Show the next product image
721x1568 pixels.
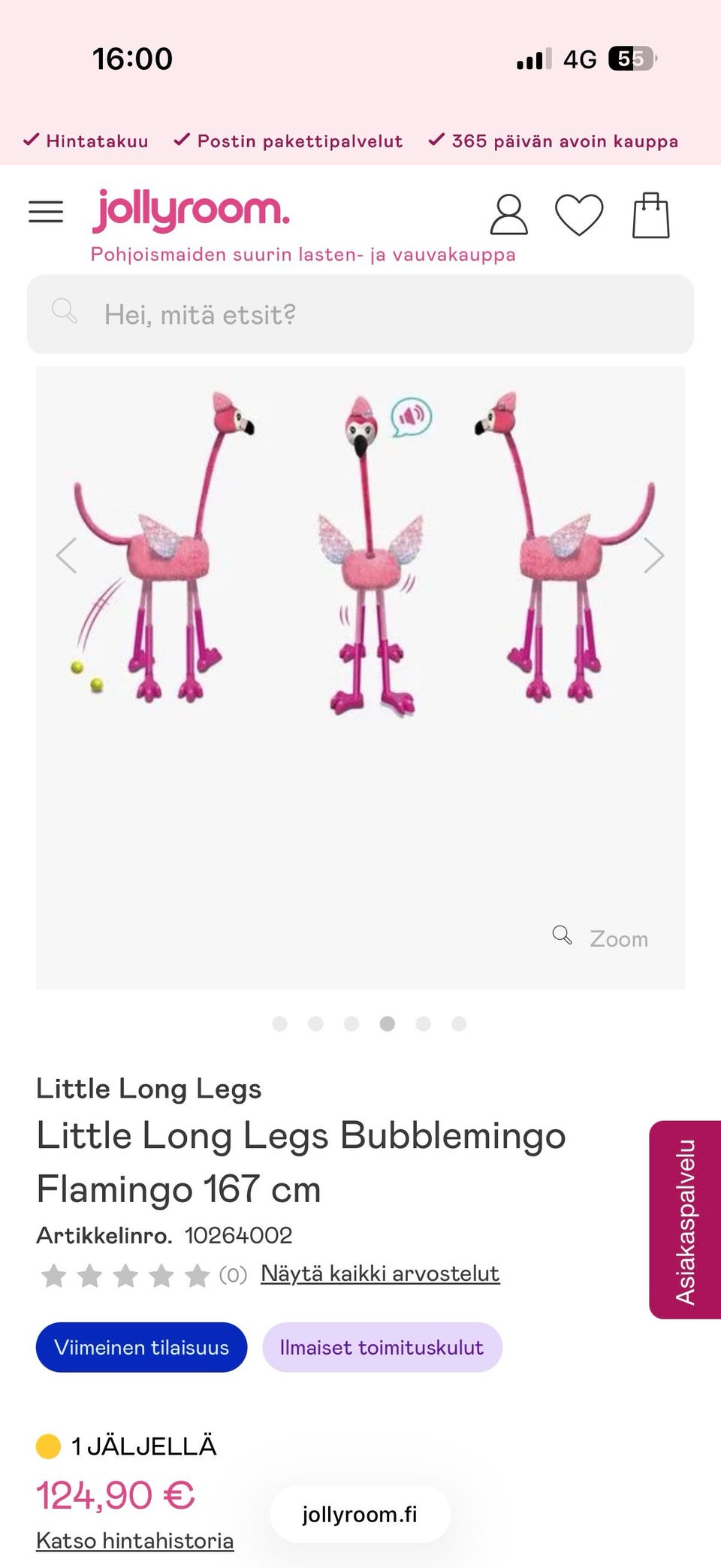click(653, 556)
